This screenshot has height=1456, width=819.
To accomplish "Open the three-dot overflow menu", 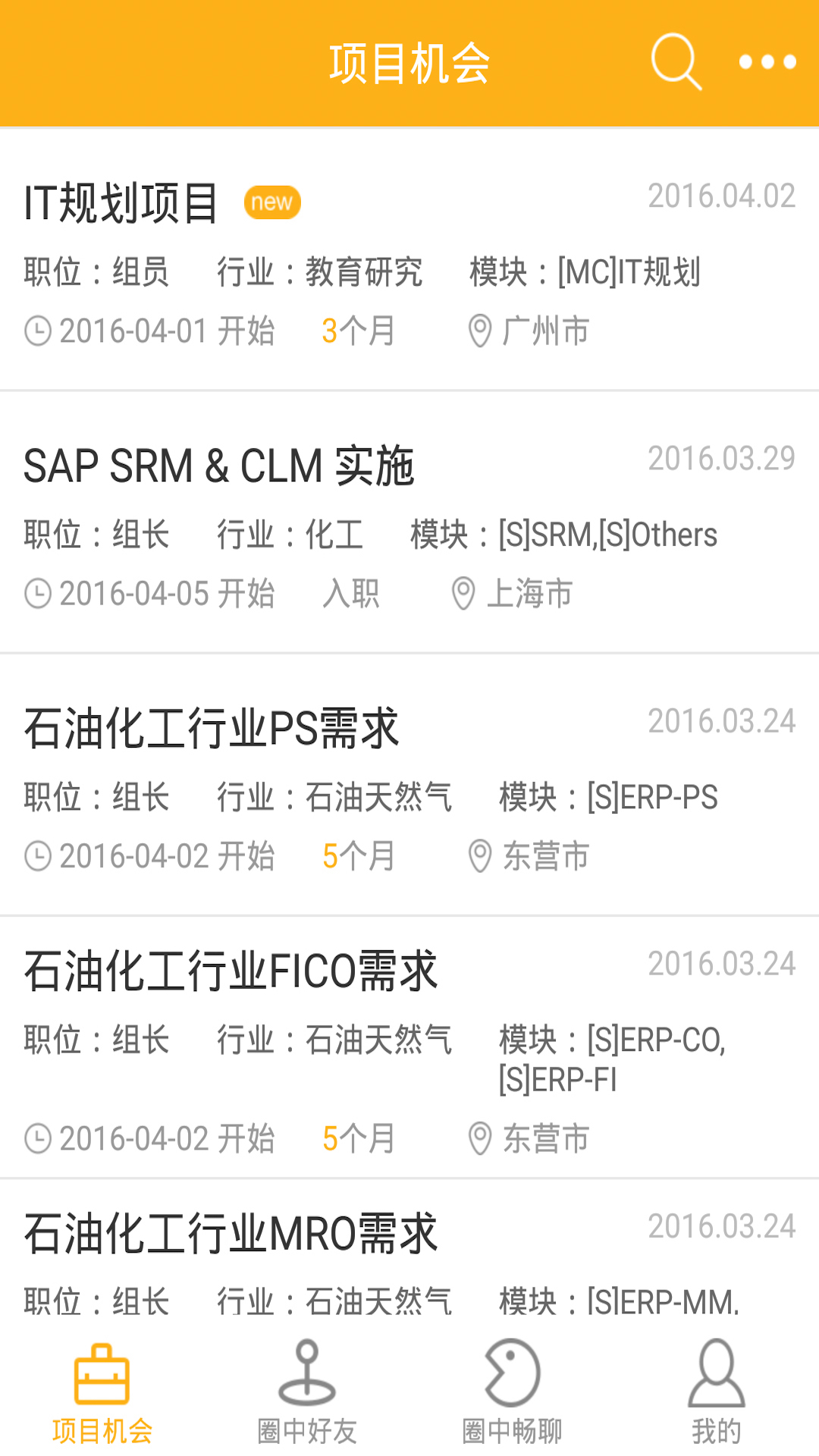I will click(x=767, y=62).
